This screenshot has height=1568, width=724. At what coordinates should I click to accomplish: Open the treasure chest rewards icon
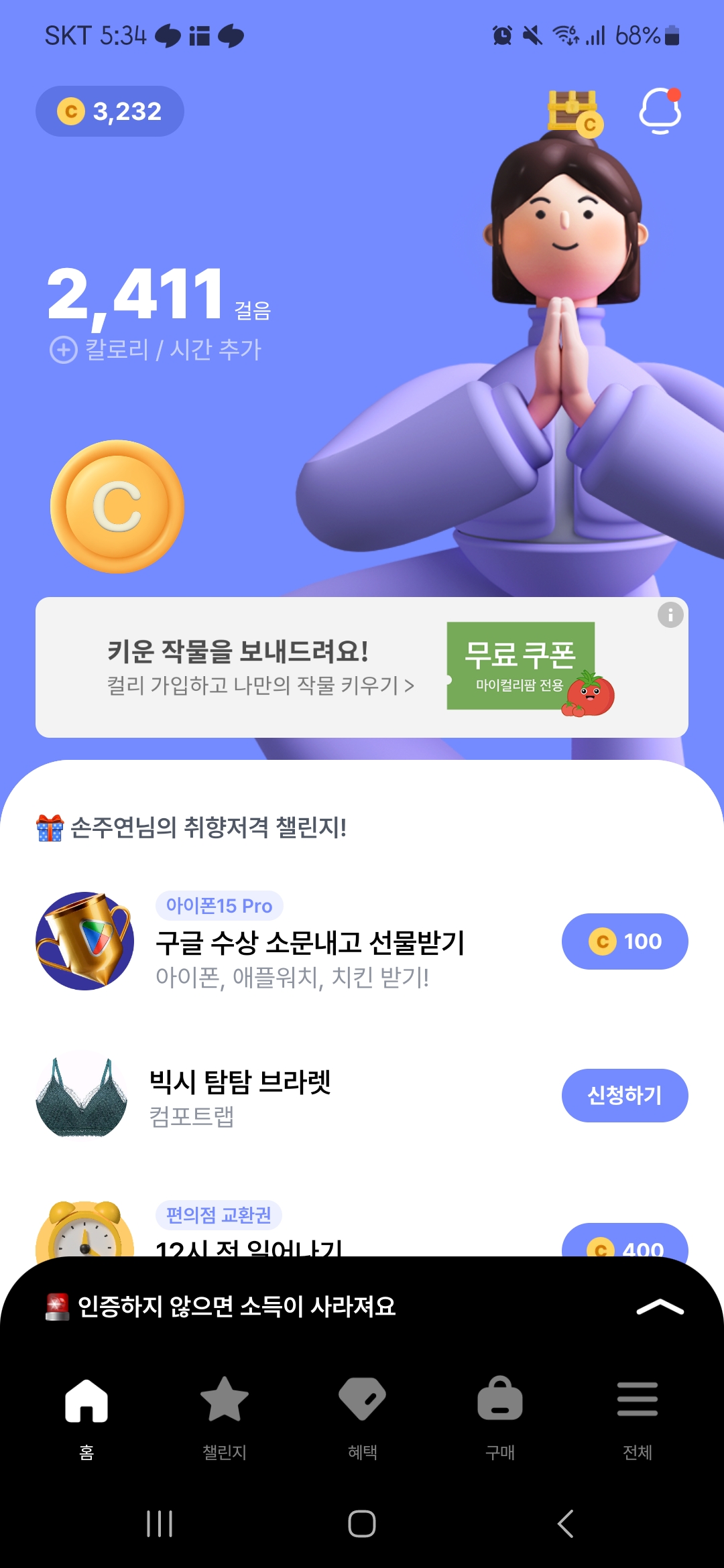coord(575,113)
